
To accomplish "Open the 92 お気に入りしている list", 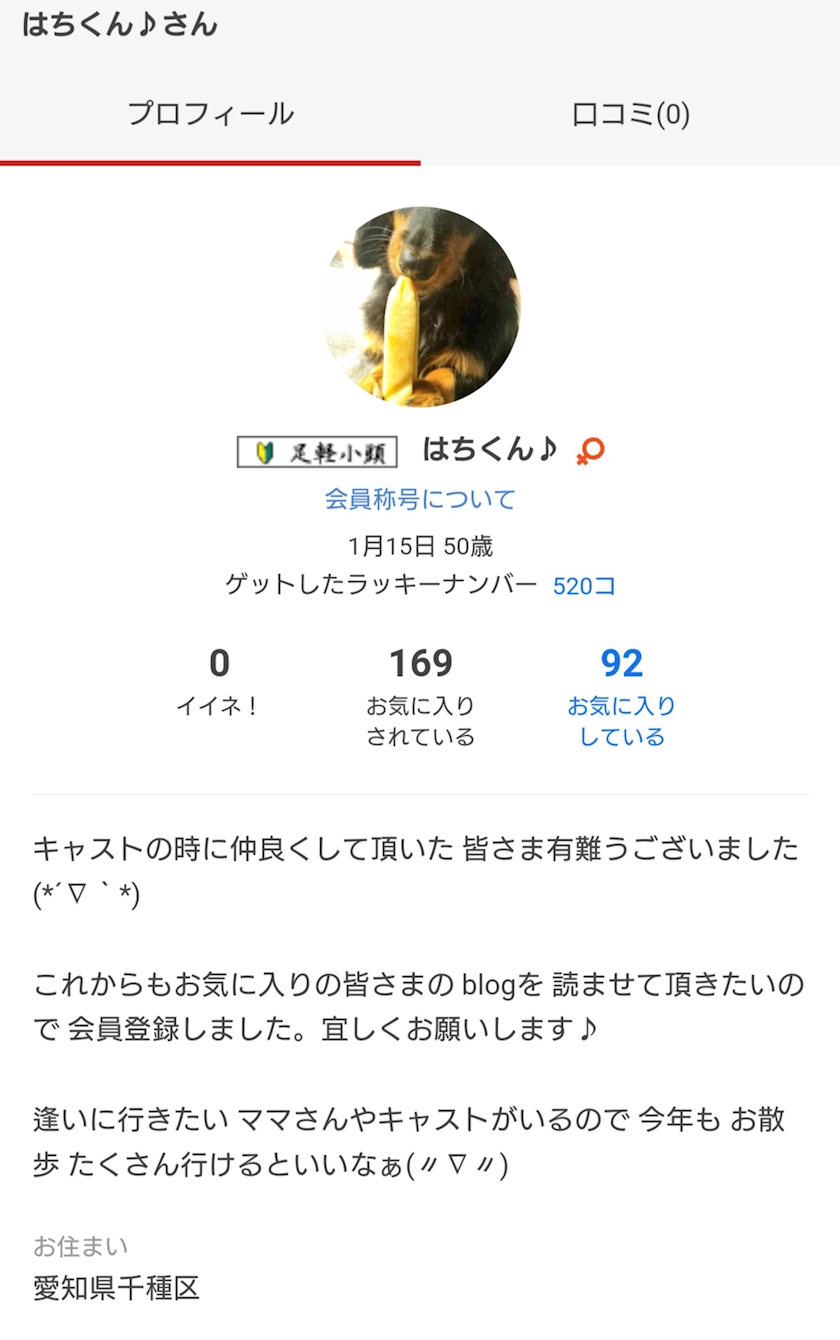I will (x=621, y=697).
